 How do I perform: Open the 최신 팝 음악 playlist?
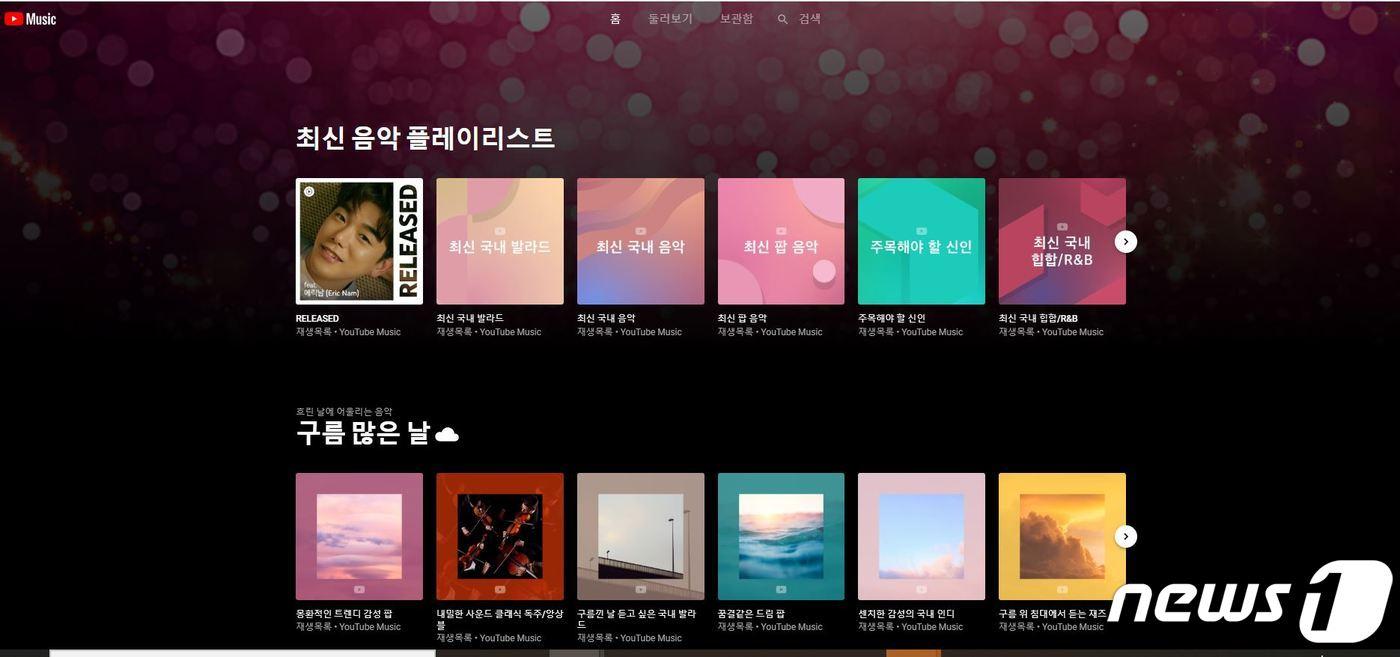pyautogui.click(x=781, y=241)
